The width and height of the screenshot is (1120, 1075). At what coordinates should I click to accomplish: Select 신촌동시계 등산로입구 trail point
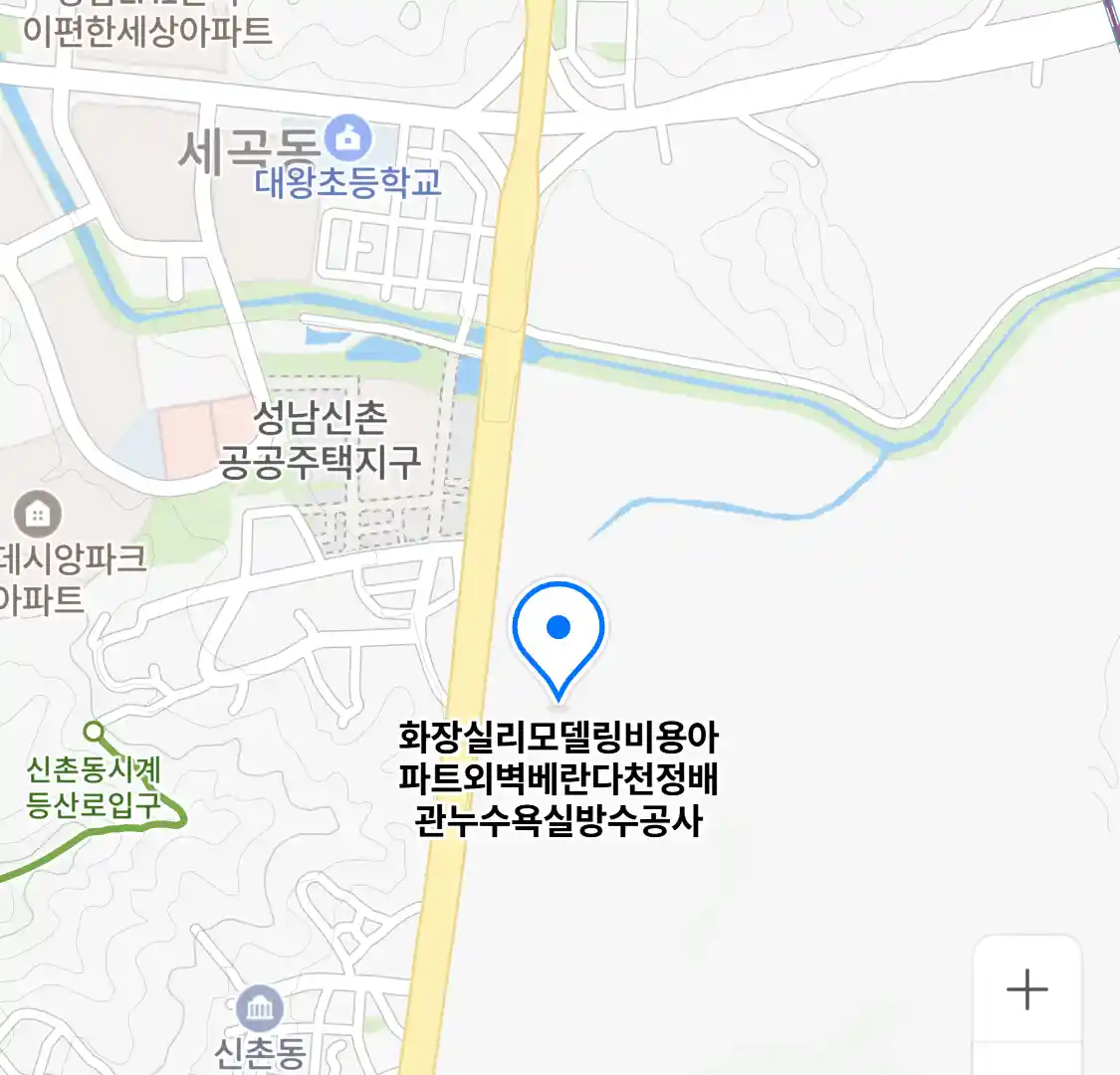tap(94, 734)
